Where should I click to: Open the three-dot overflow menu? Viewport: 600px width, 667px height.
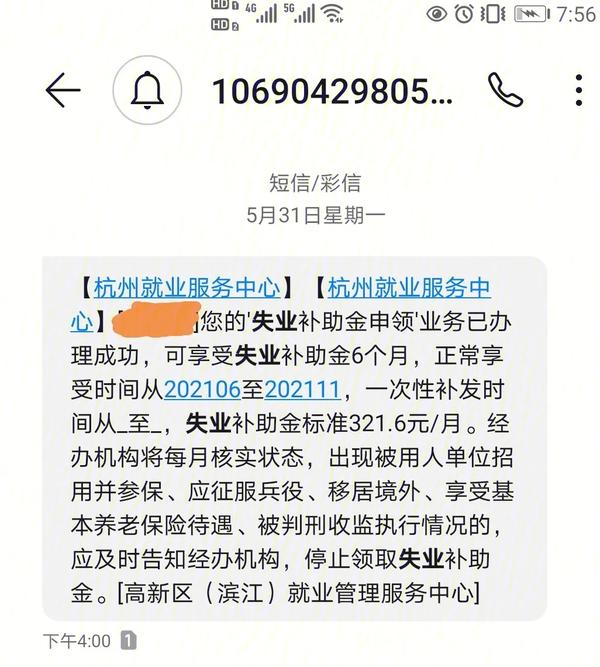(x=579, y=91)
